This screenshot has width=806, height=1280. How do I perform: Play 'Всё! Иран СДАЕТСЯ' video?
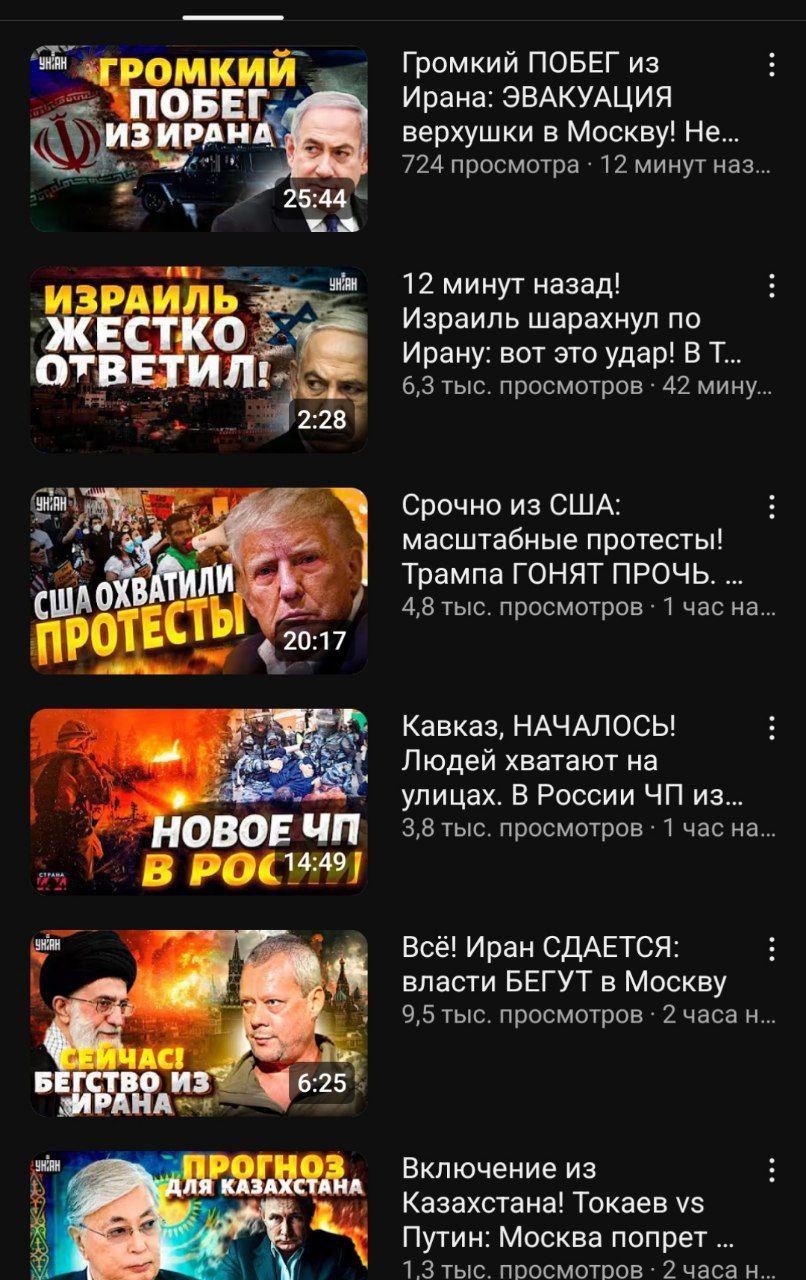(x=198, y=1023)
